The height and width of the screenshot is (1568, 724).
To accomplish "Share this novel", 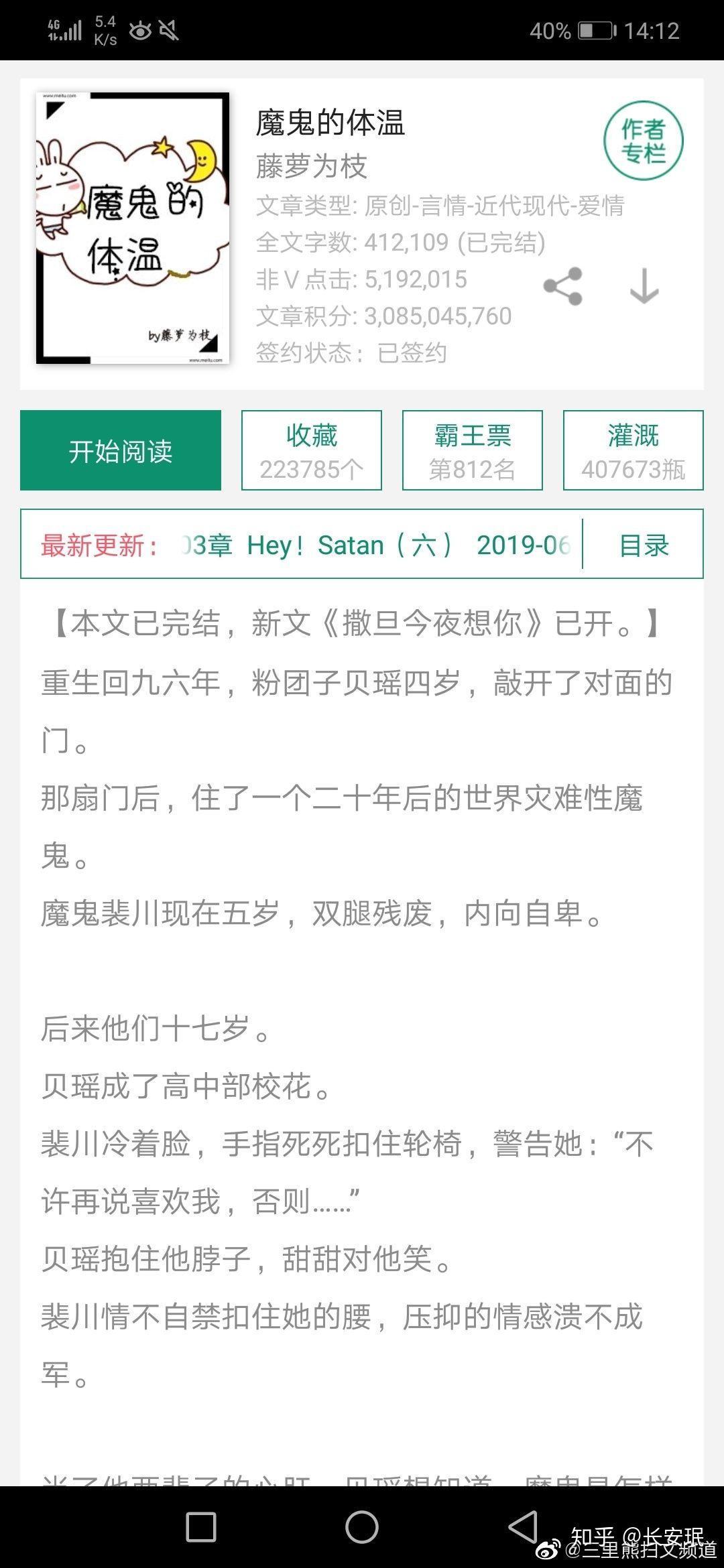I will (x=563, y=287).
